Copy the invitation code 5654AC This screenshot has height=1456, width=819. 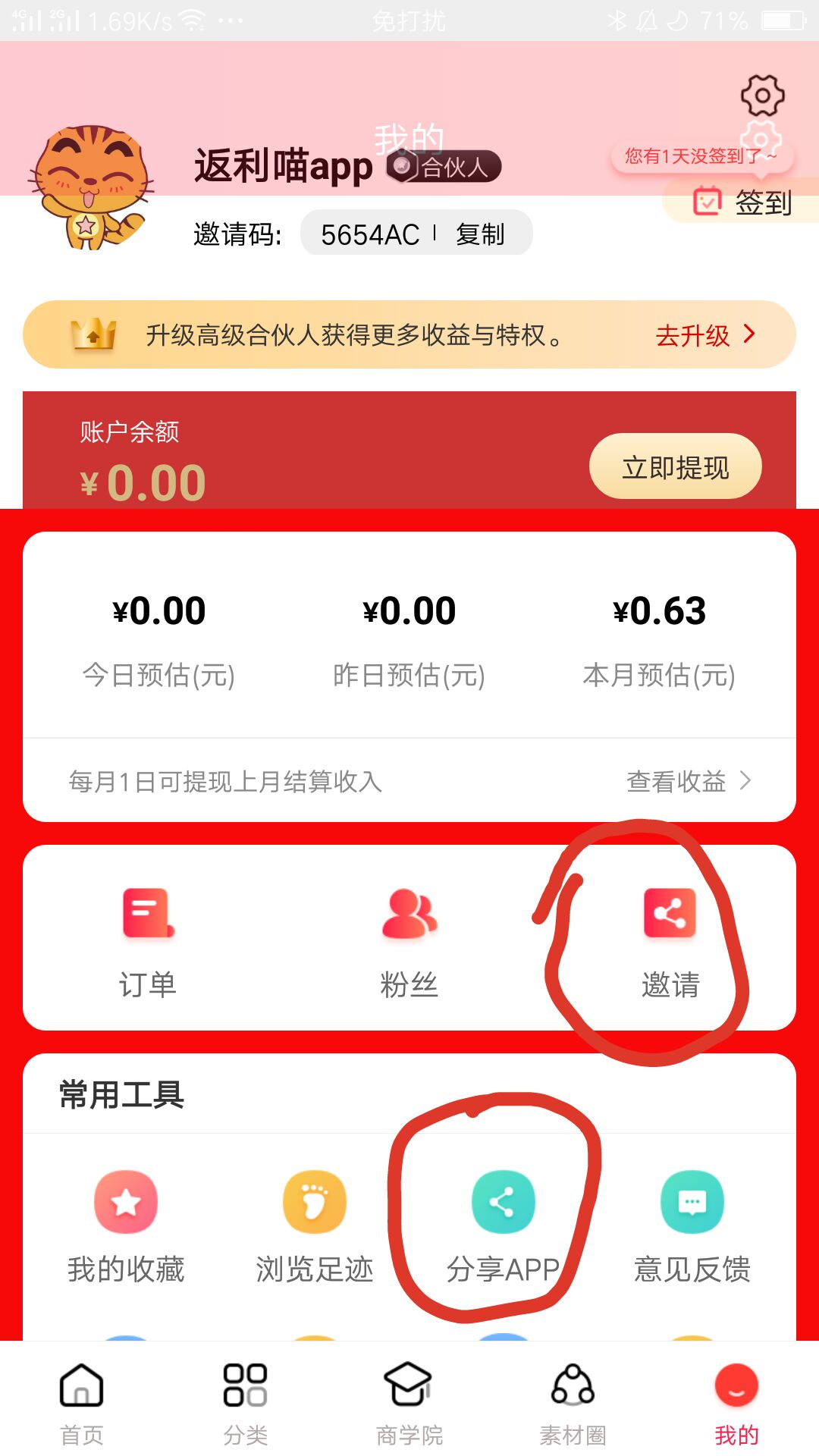pyautogui.click(x=480, y=234)
